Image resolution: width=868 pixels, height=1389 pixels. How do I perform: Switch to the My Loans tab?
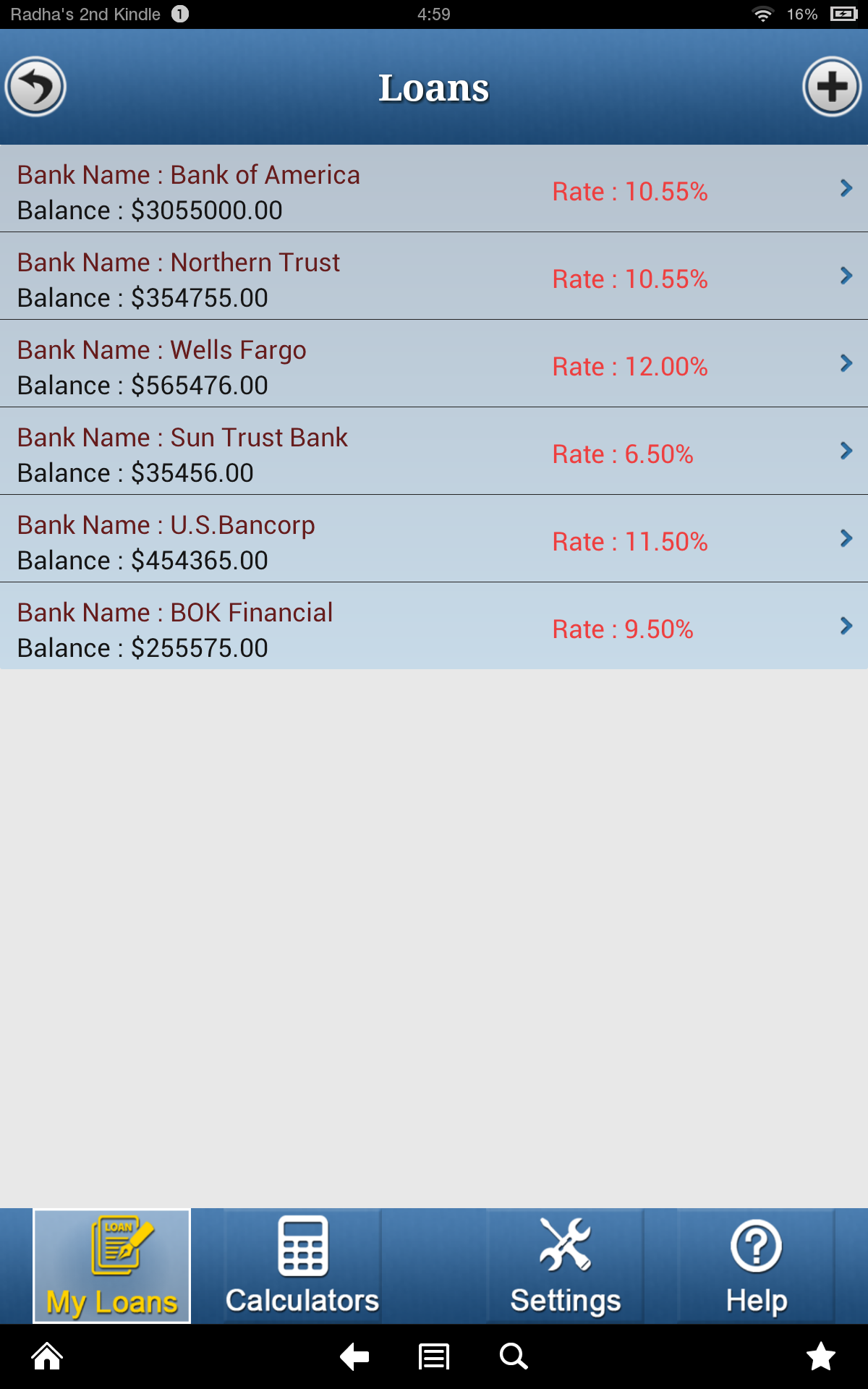pos(112,1266)
